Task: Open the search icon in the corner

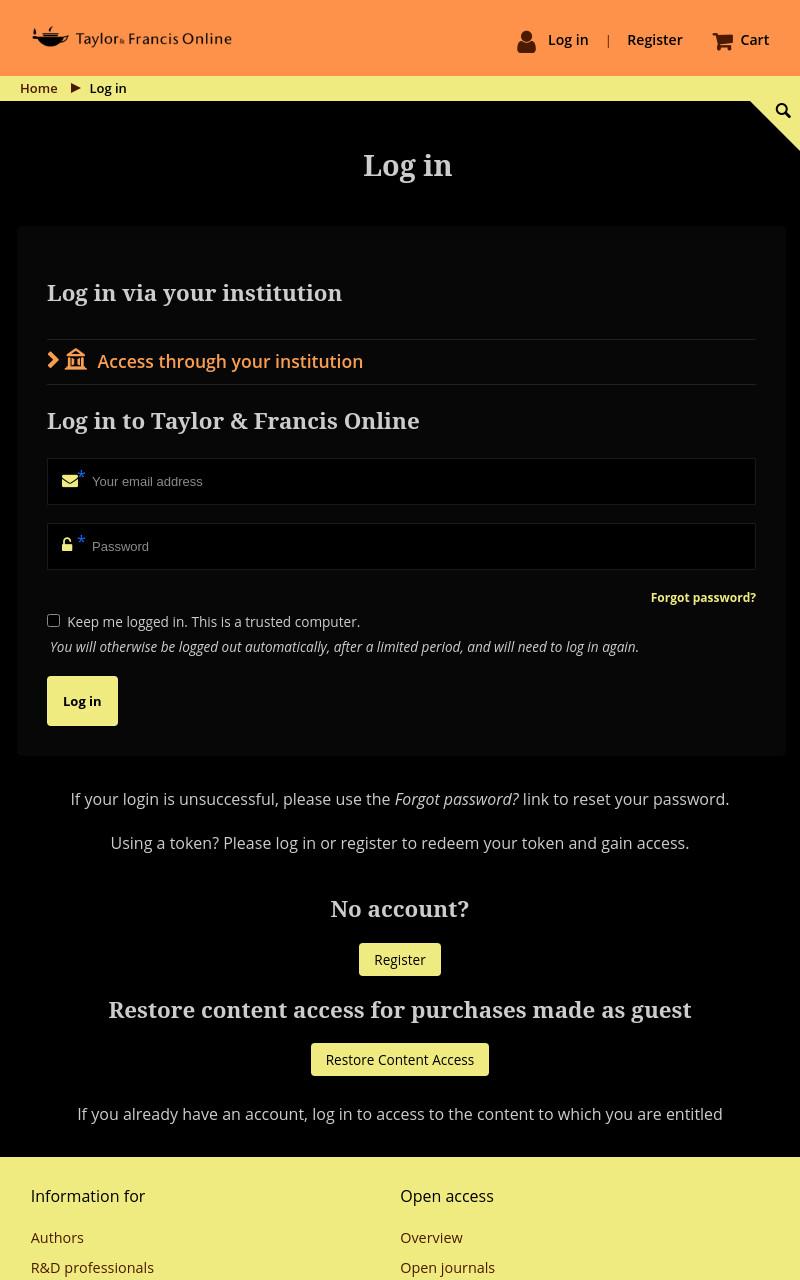Action: [783, 111]
